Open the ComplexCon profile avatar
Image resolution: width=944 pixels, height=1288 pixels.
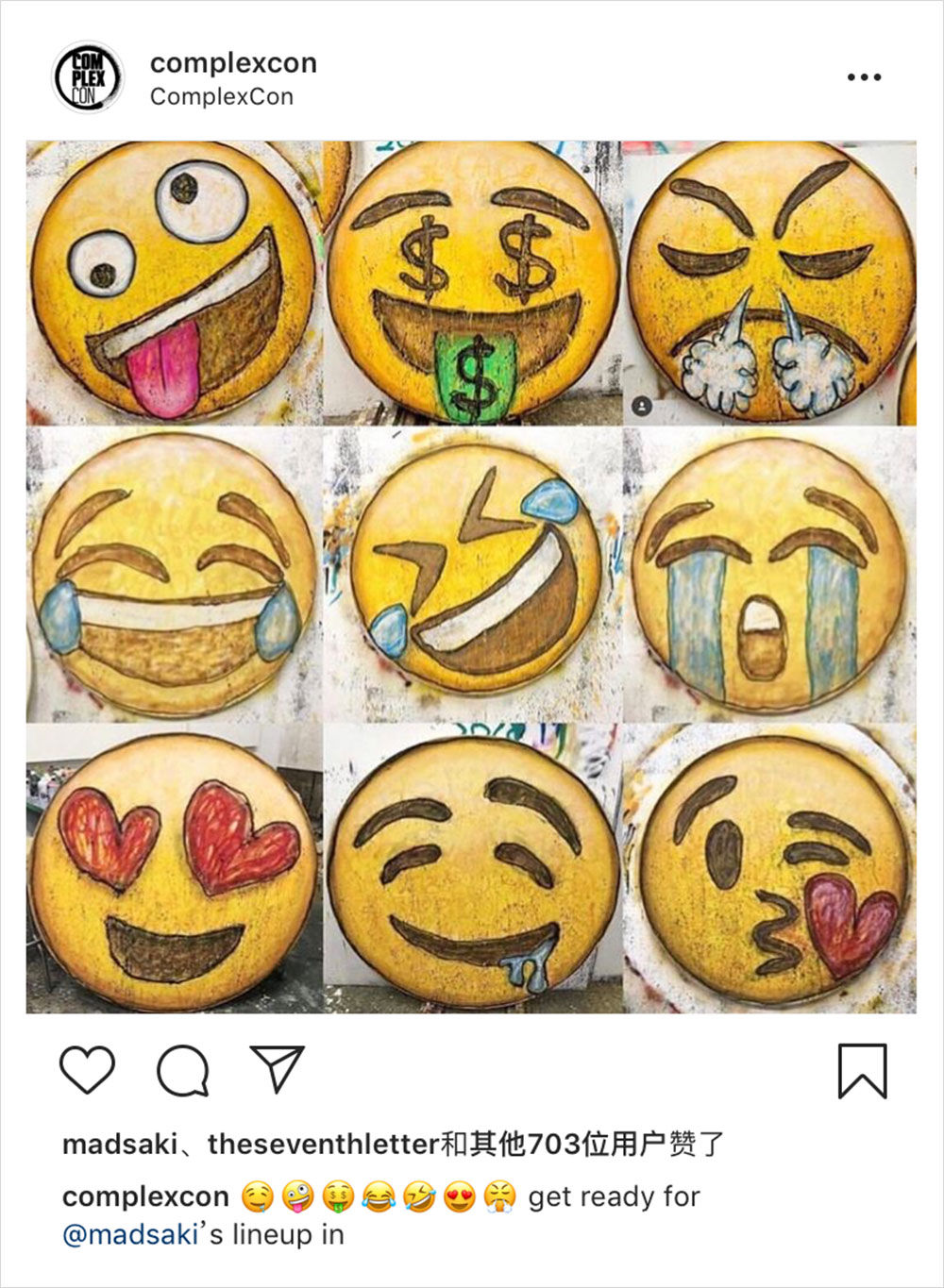[87, 77]
